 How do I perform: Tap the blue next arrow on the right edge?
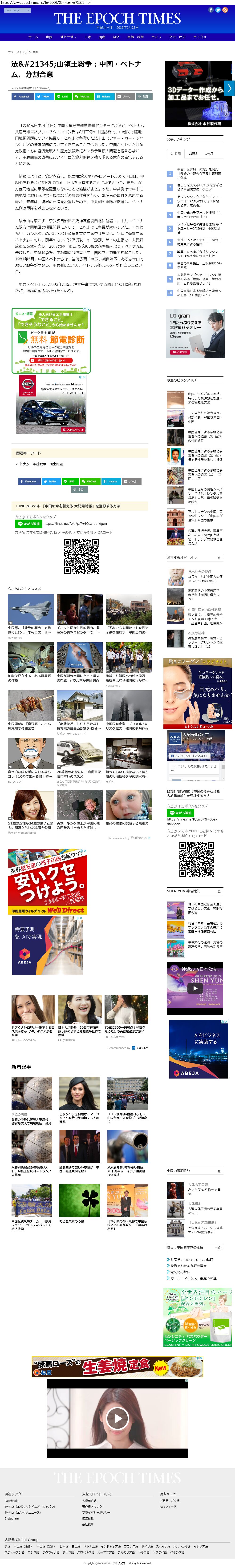click(x=230, y=89)
